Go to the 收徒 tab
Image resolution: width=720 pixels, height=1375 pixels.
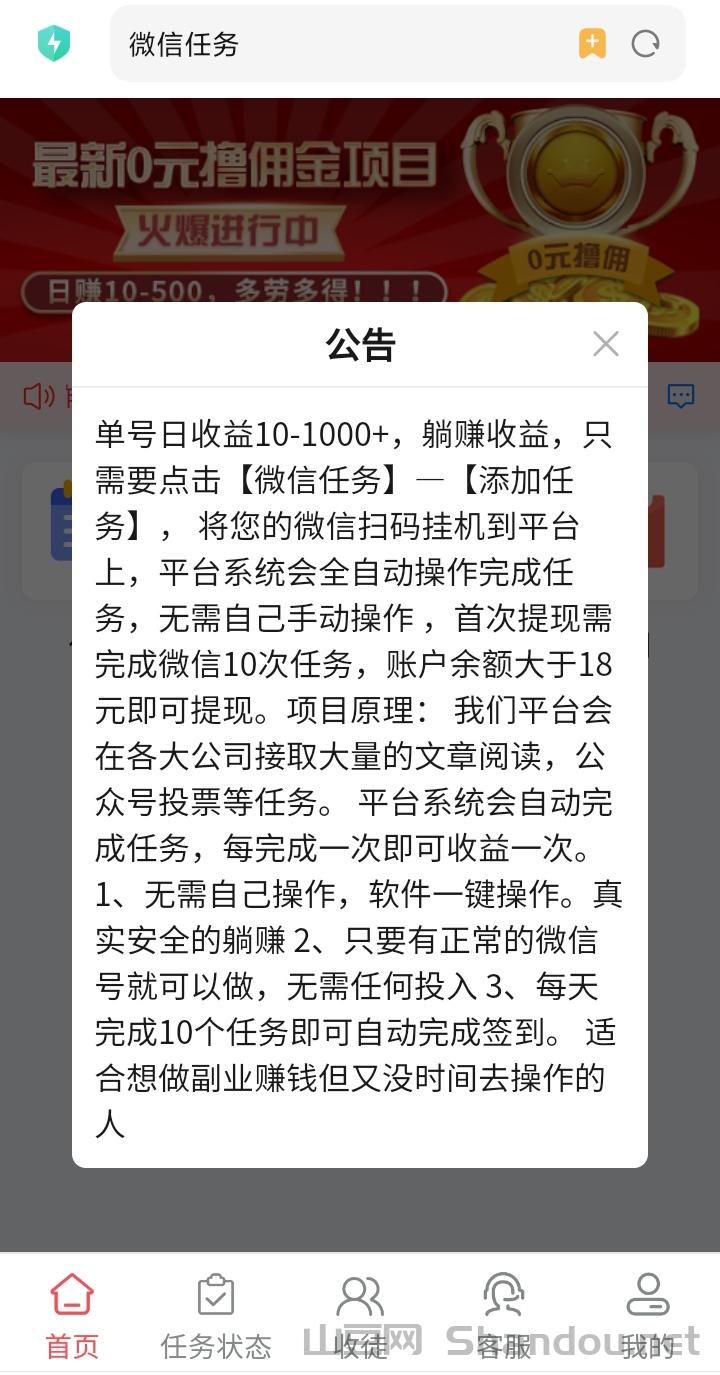click(x=360, y=1314)
